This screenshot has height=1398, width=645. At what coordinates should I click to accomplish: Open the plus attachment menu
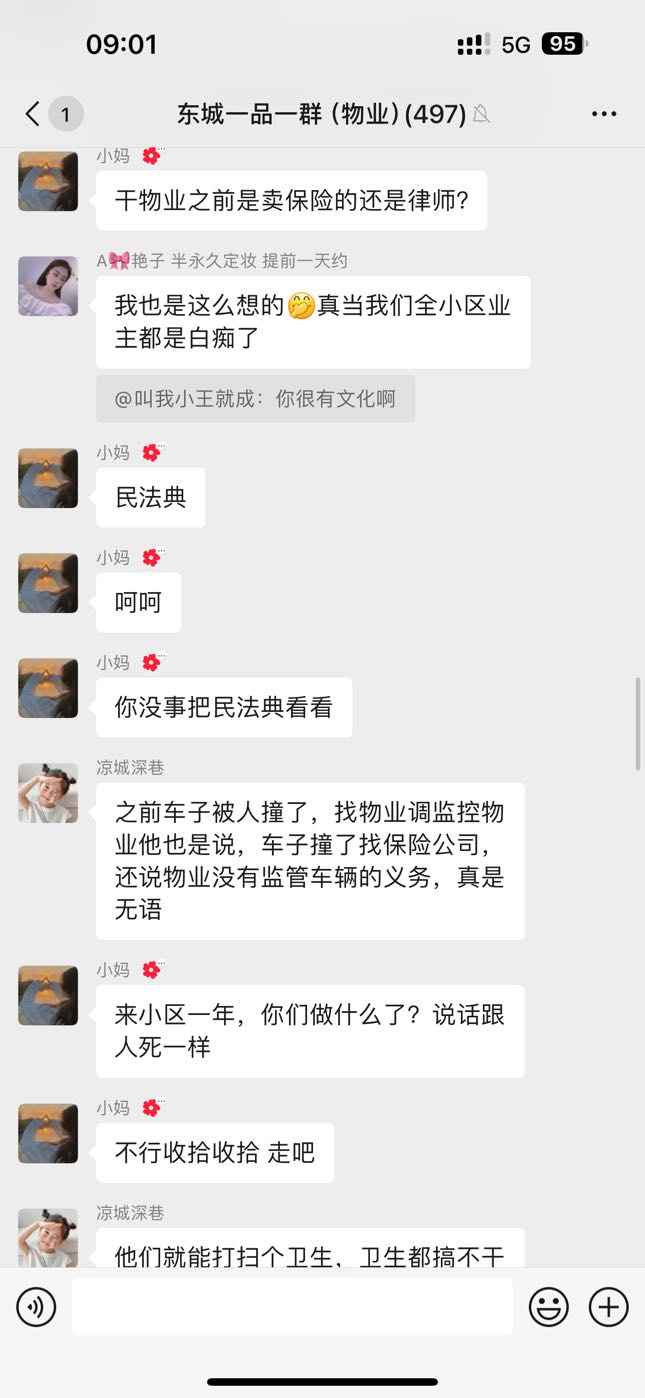click(608, 1307)
